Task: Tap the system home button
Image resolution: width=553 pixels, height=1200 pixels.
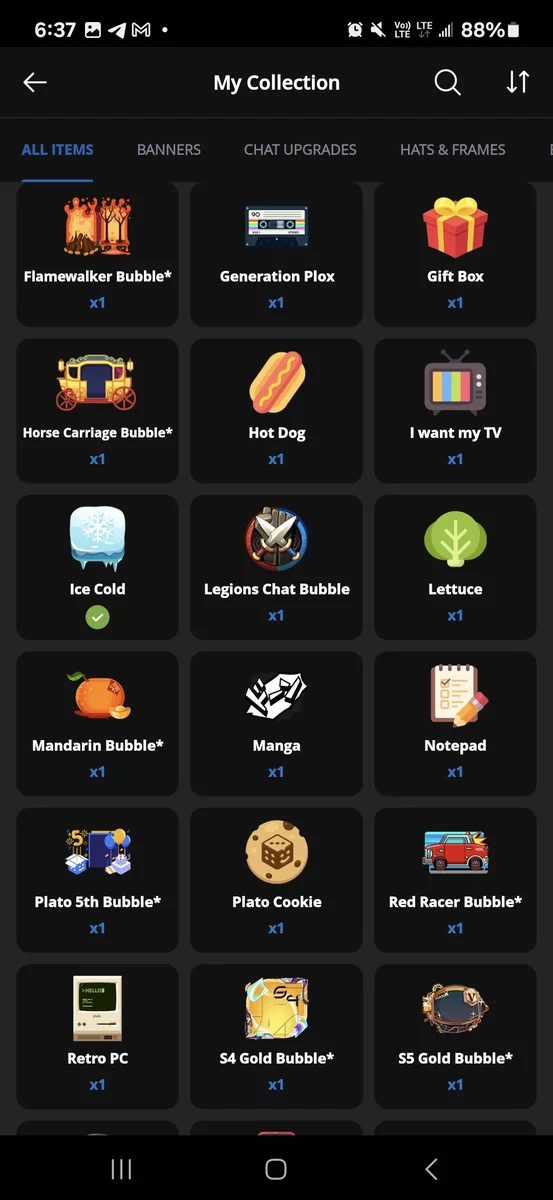Action: pos(276,1169)
